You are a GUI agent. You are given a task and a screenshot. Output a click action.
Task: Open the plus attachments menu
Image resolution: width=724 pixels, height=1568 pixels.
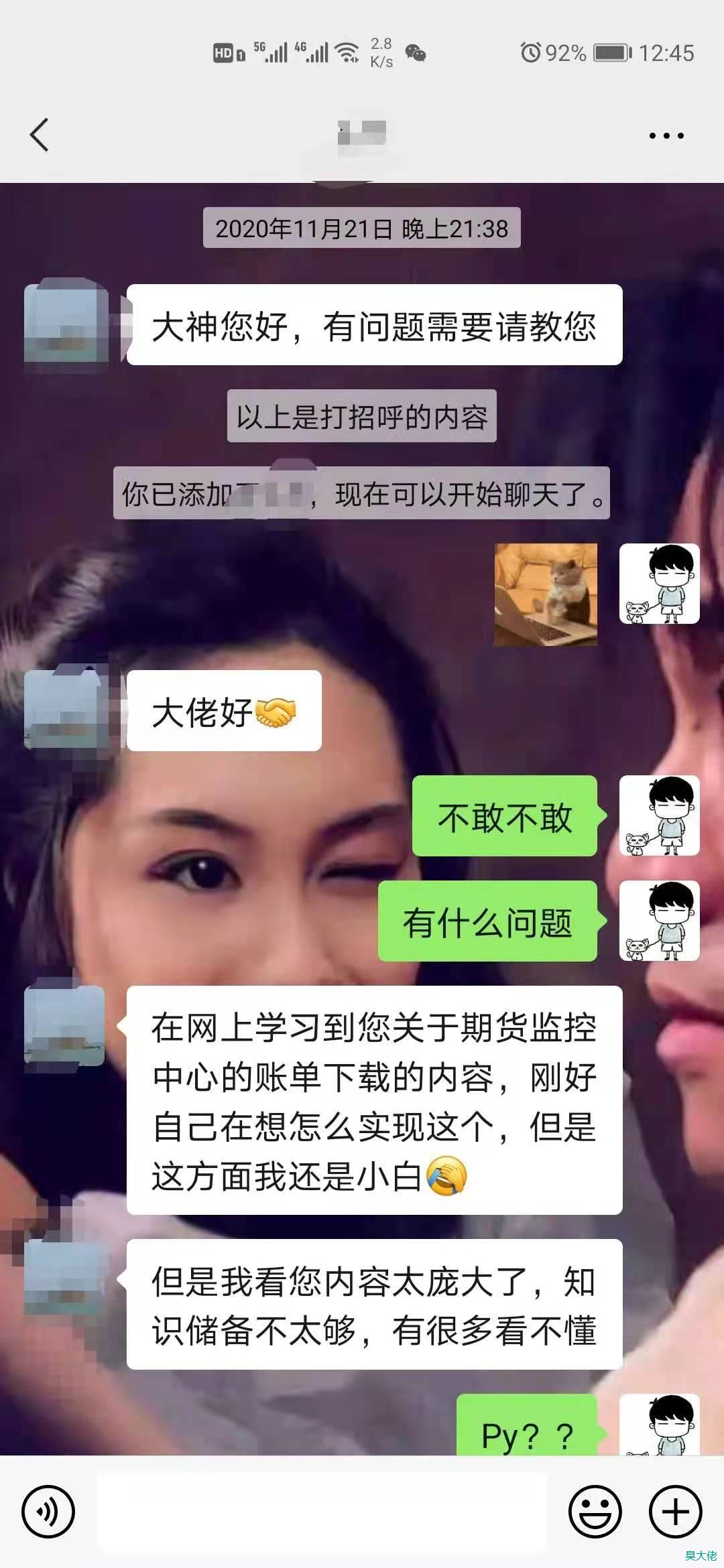tap(675, 1512)
